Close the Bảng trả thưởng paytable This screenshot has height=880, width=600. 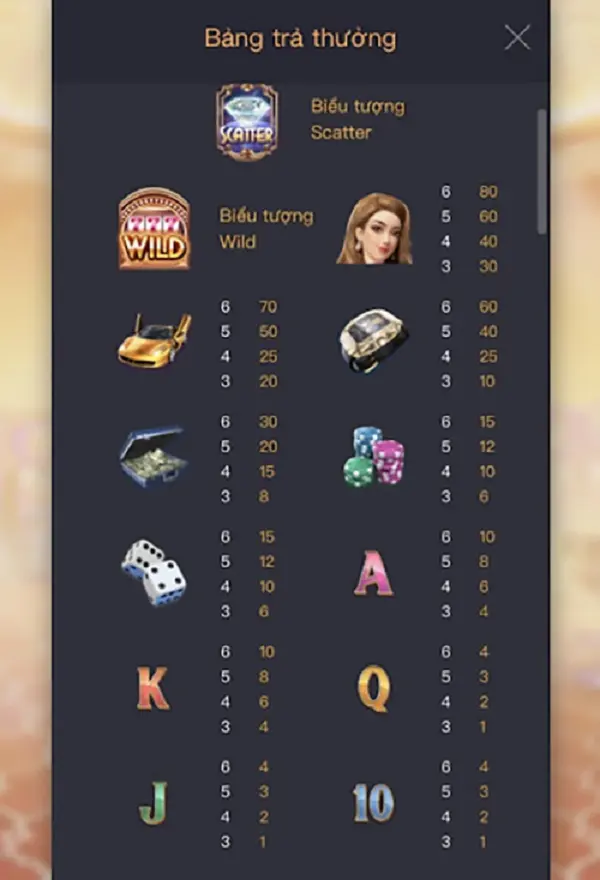click(517, 38)
